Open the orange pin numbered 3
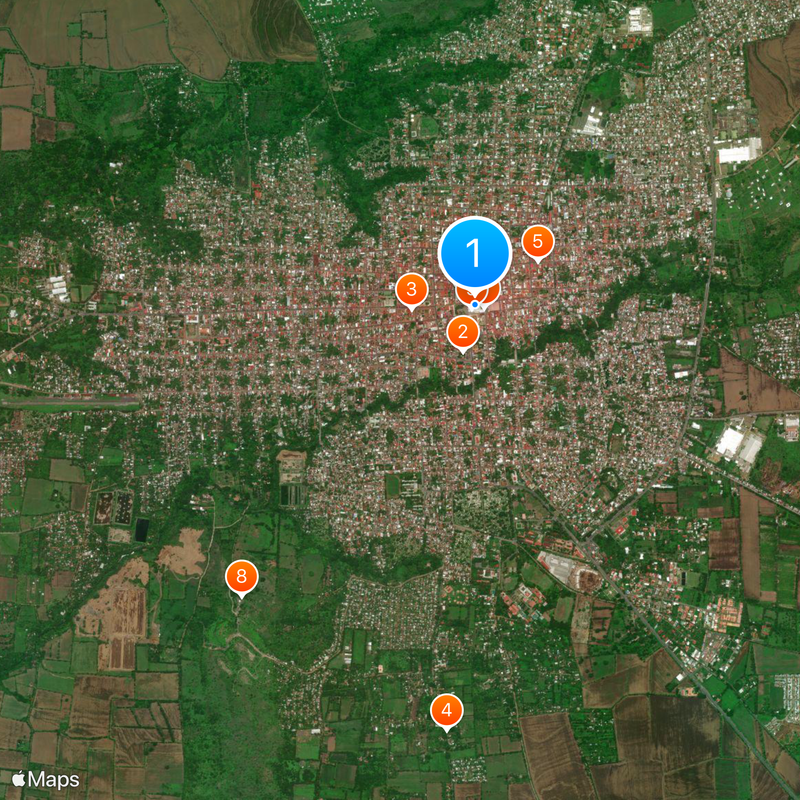 [411, 290]
